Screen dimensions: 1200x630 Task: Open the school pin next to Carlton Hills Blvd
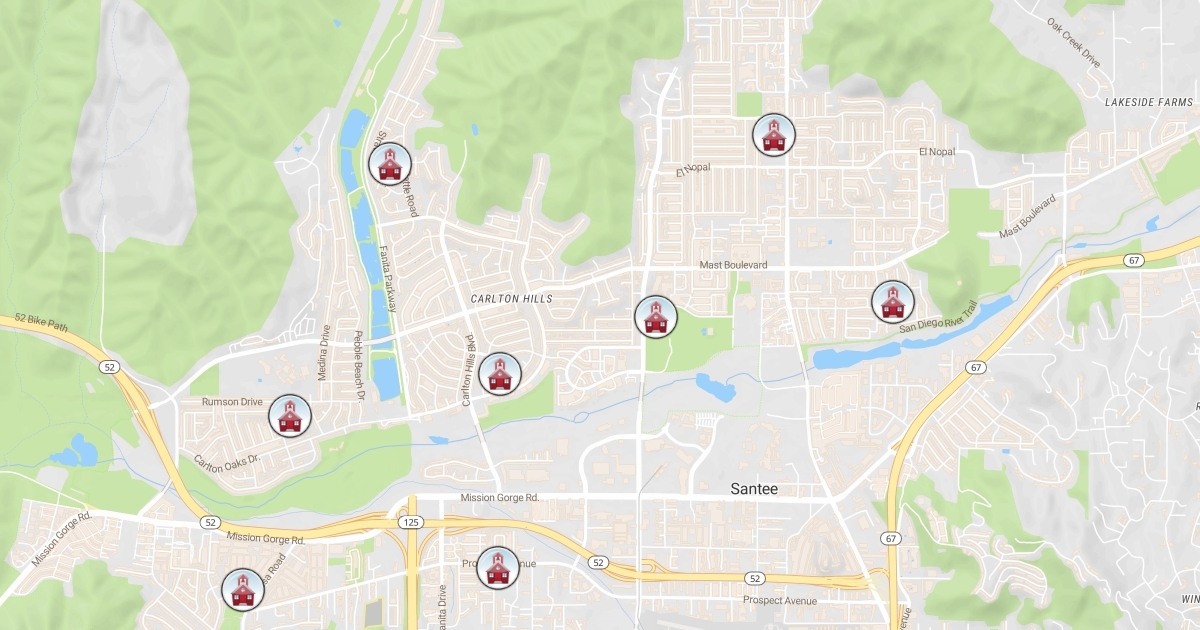tap(499, 374)
